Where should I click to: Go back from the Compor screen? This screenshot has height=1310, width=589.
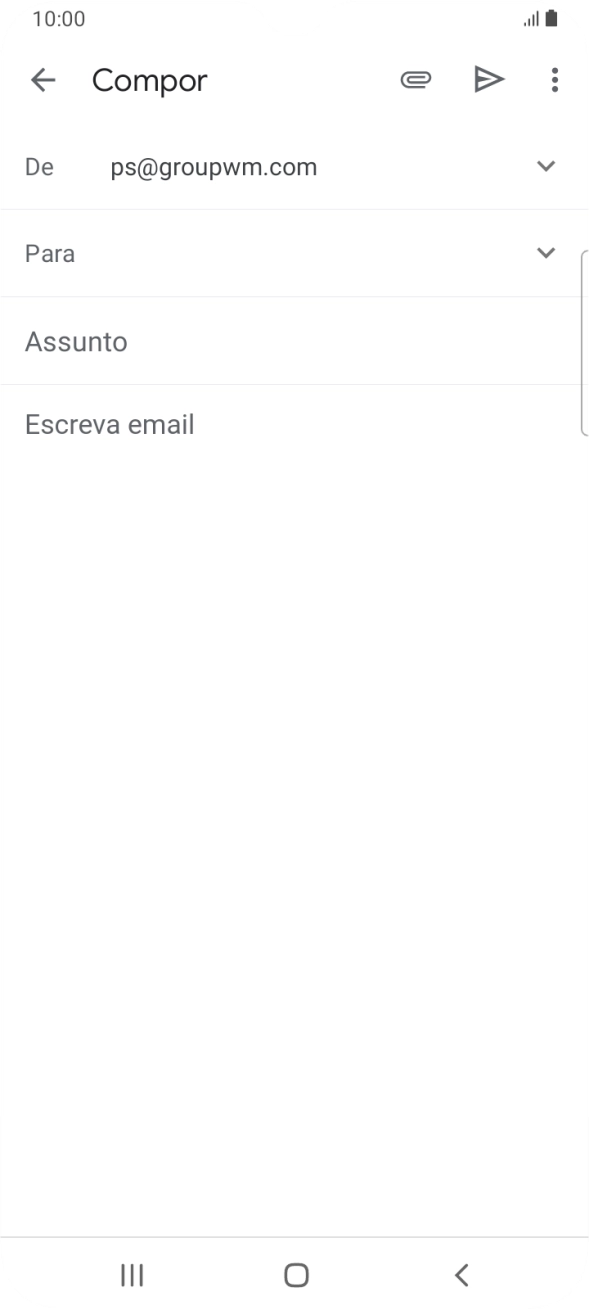click(x=43, y=81)
